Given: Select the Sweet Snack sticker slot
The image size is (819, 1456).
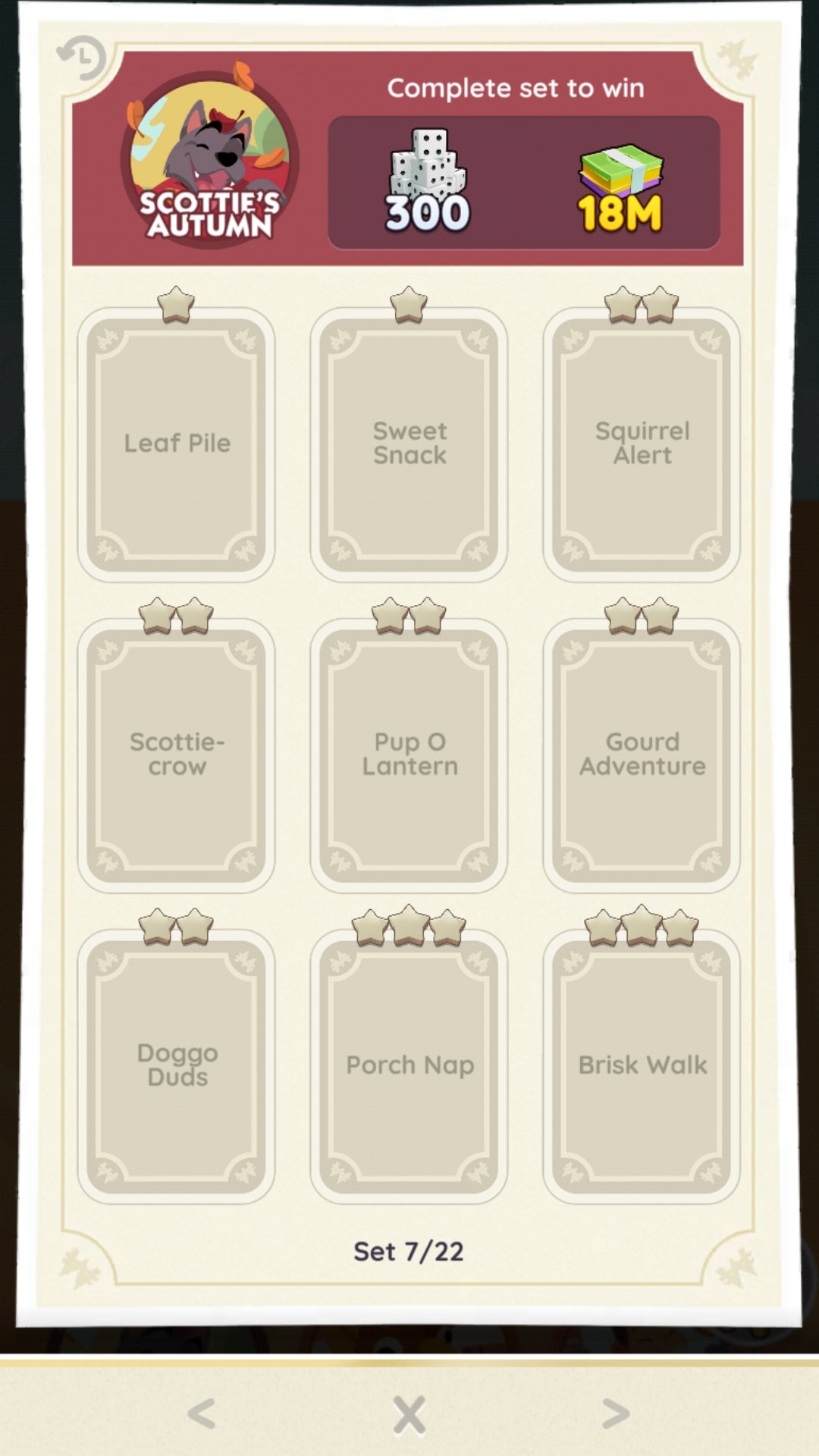Looking at the screenshot, I should click(x=409, y=444).
